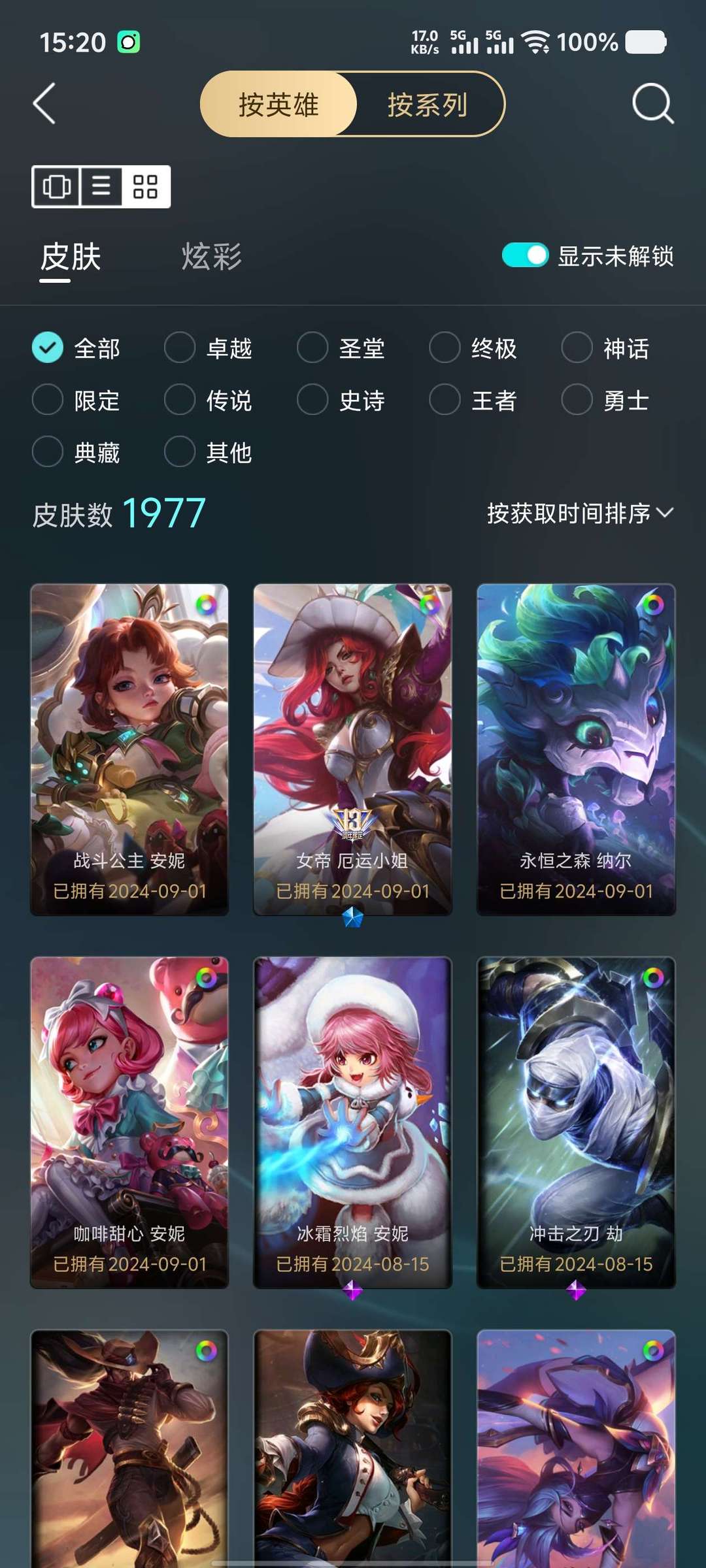Screen dimensions: 706x1568
Task: Open the 战斗公主 安妮 skin card
Action: (129, 749)
